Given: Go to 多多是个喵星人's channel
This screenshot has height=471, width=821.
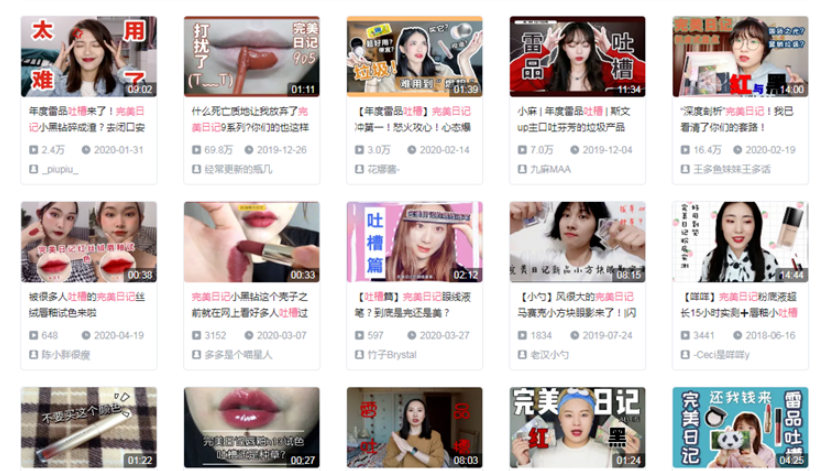Looking at the screenshot, I should click(x=238, y=354).
